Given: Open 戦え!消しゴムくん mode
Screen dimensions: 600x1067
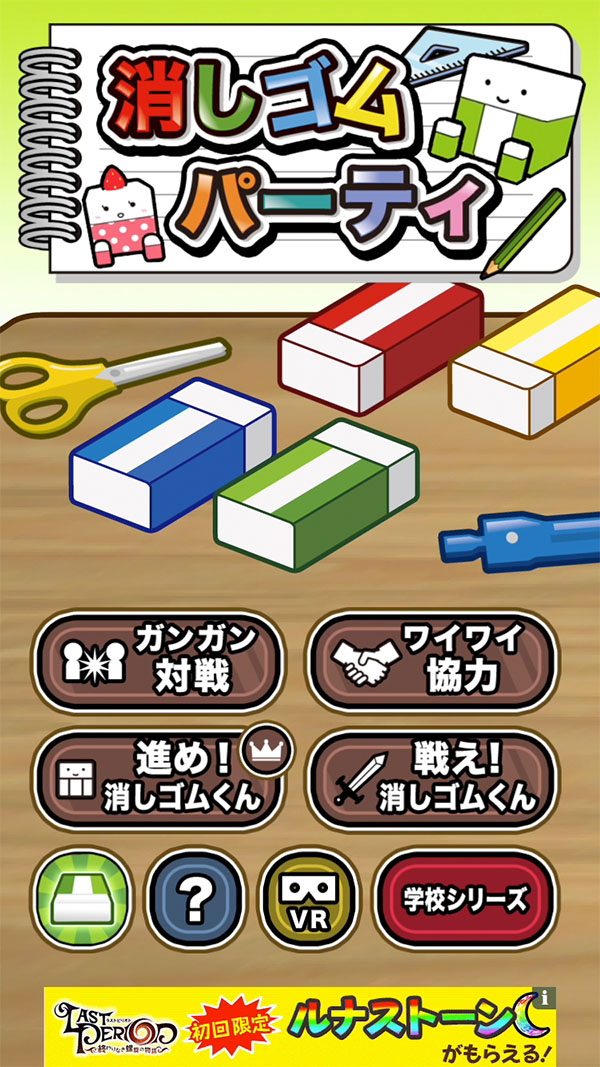Looking at the screenshot, I should coord(431,780).
